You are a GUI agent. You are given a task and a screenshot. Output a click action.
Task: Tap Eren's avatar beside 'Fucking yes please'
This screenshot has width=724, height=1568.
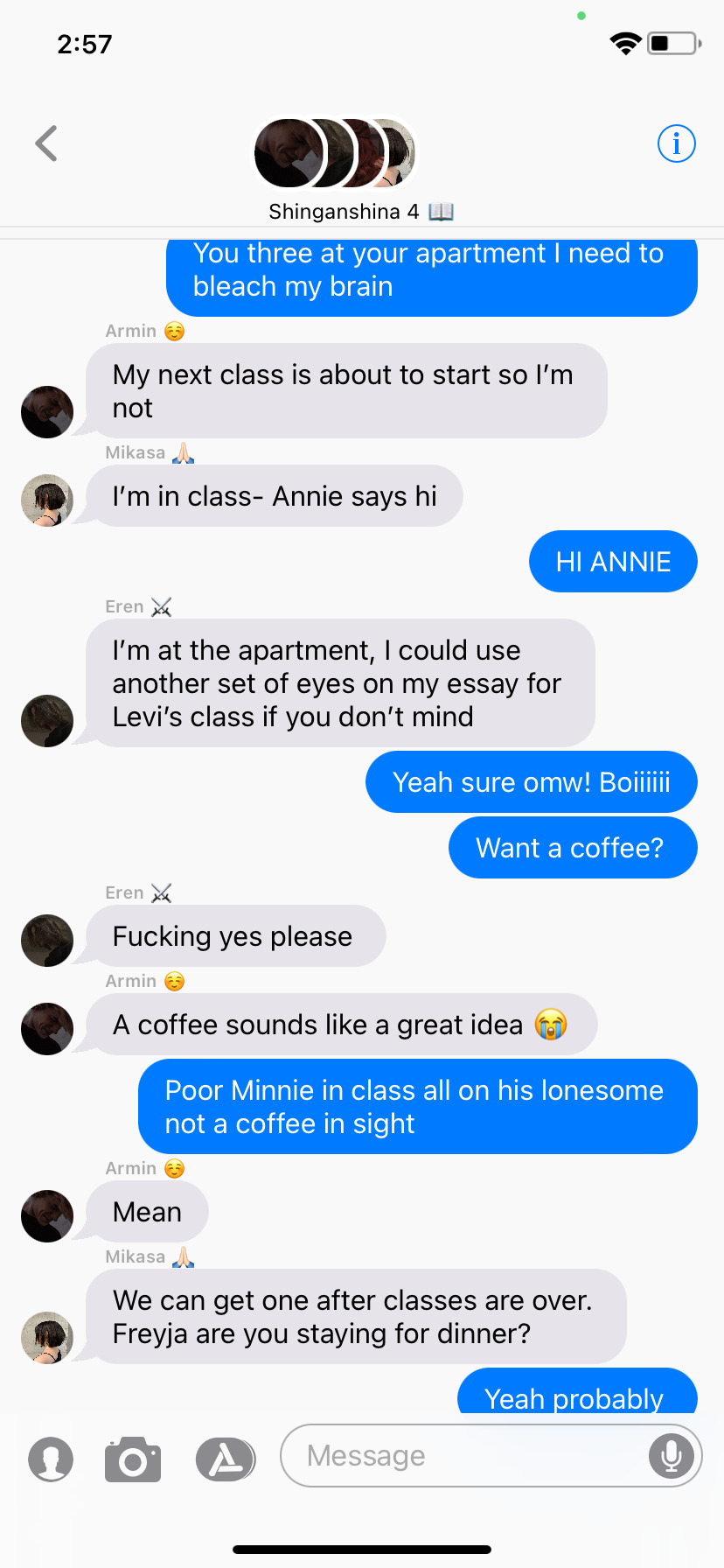coord(47,940)
